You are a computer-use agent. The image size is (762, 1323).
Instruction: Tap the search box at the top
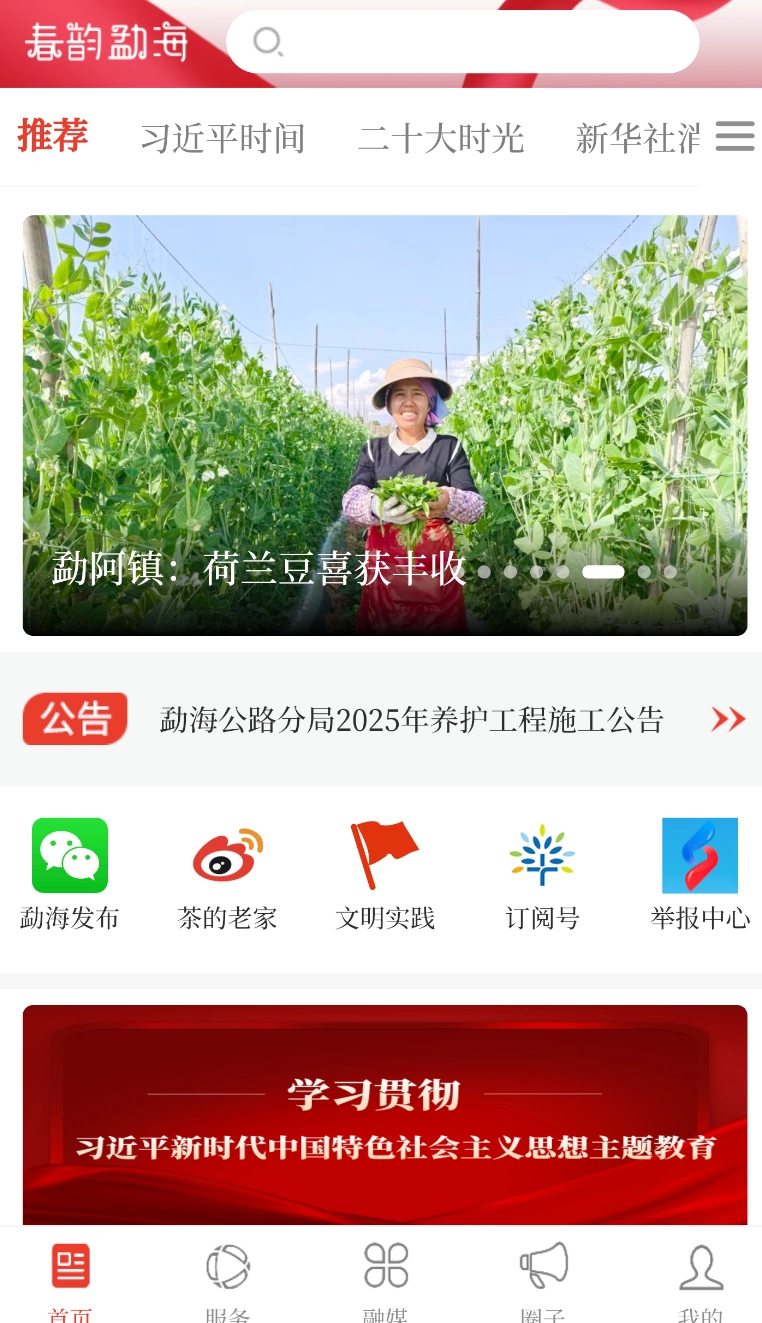[462, 42]
